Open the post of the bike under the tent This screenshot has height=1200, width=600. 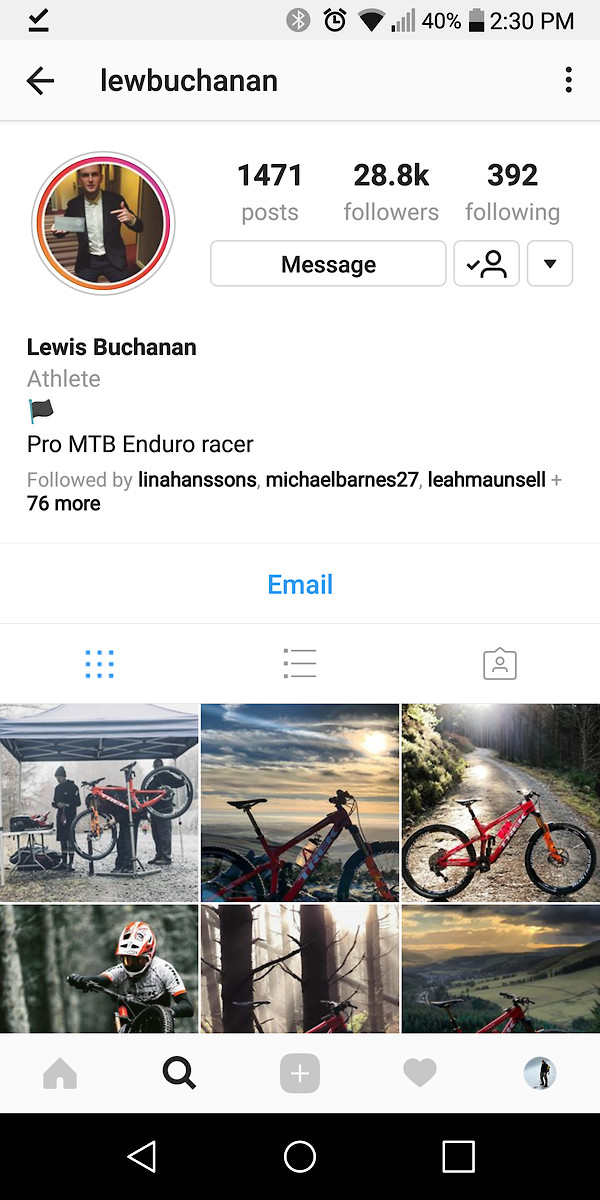click(99, 802)
